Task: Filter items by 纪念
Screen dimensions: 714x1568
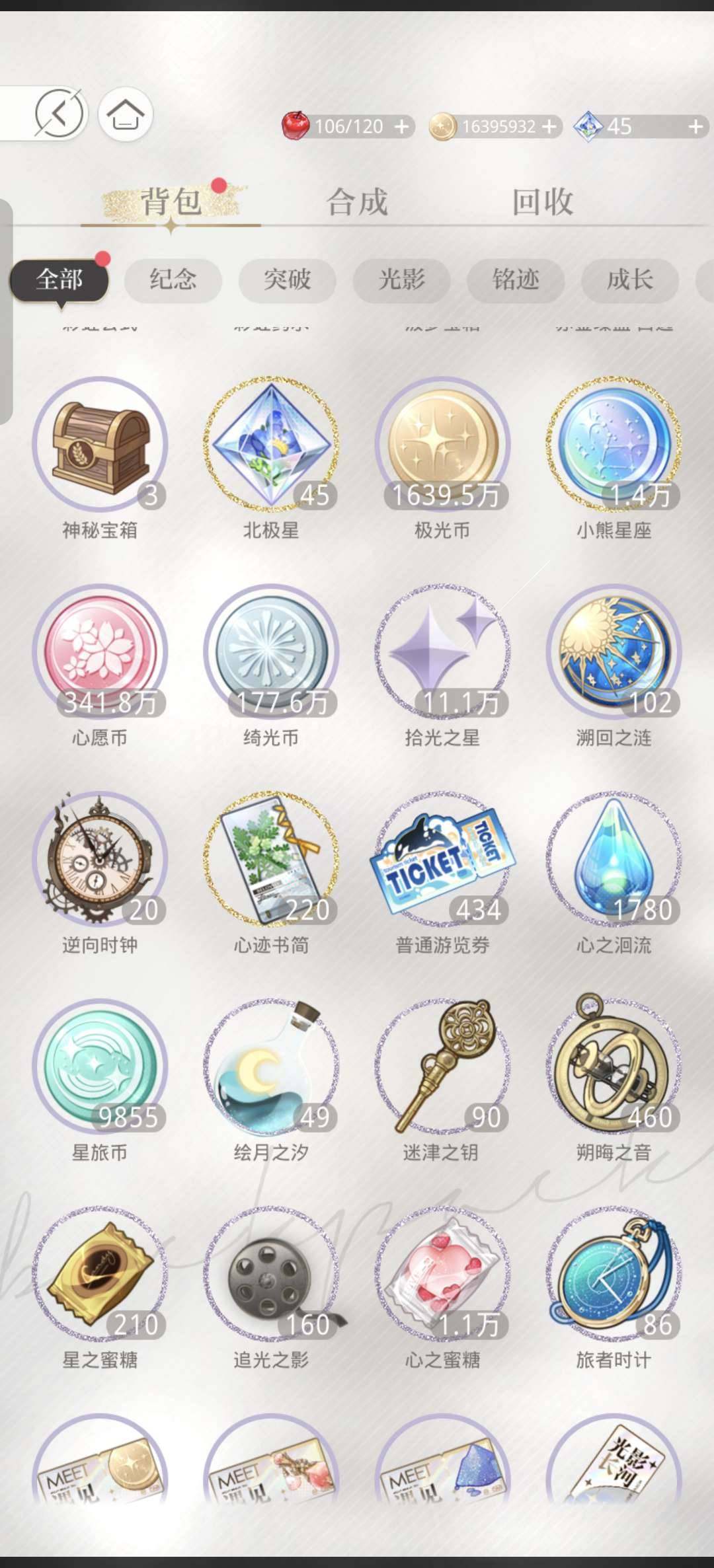Action: 173,280
